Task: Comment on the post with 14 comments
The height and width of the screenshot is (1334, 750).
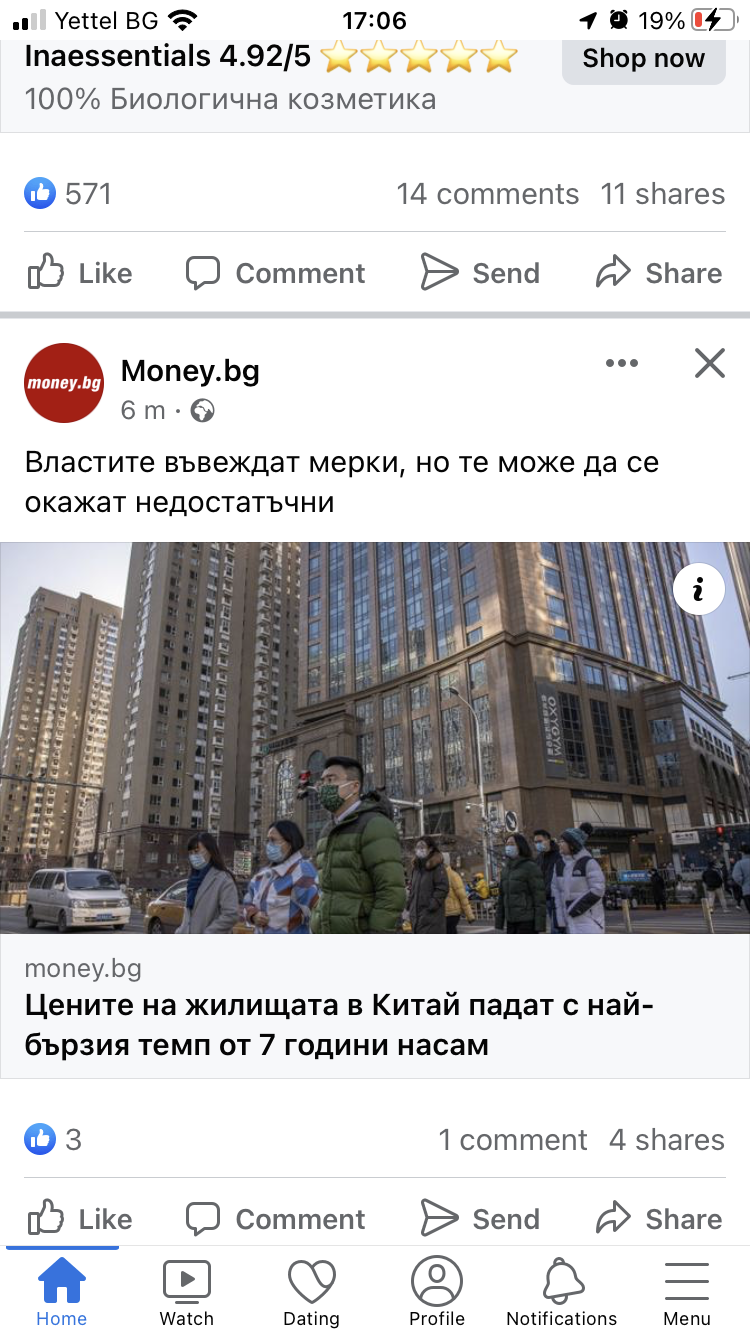Action: tap(275, 273)
